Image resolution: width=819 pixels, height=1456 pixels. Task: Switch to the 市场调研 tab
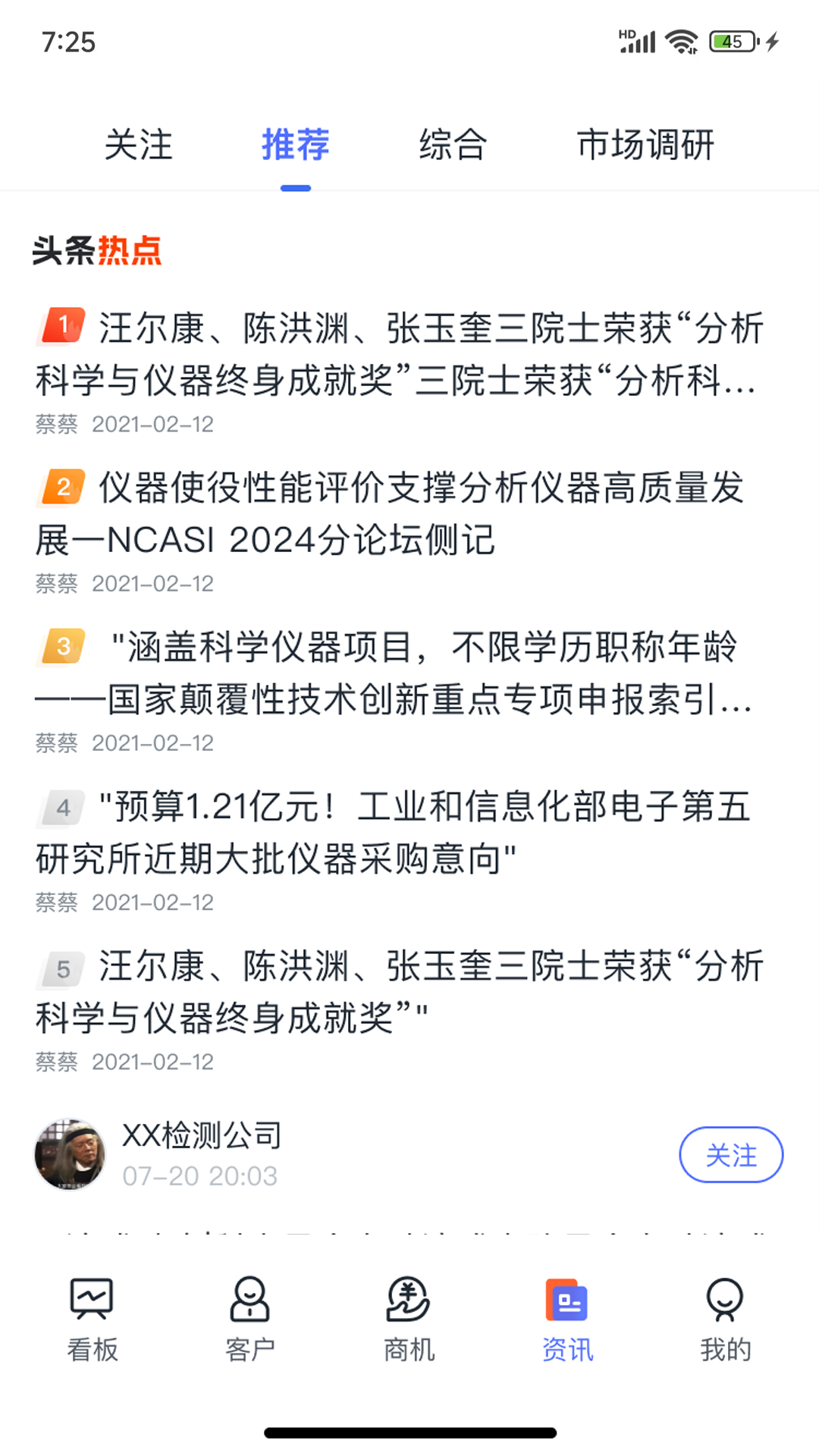click(x=645, y=146)
